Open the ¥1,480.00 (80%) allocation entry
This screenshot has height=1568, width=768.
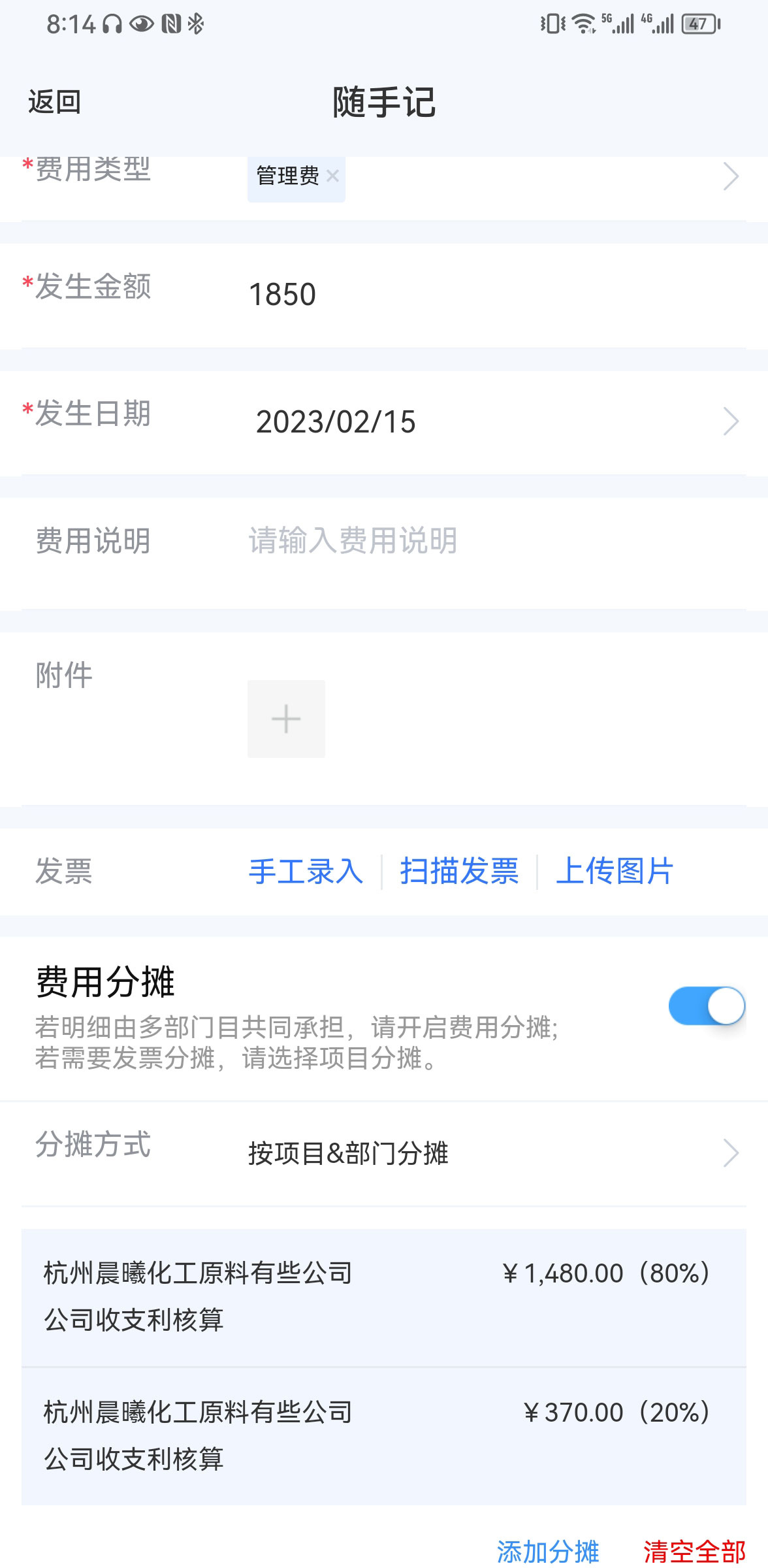pos(384,1298)
